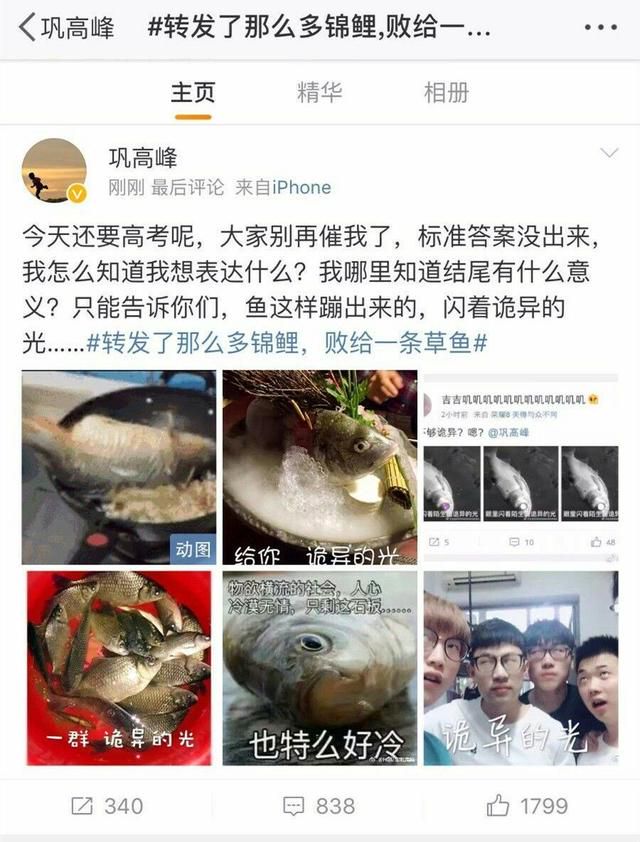Open the screenshot image with three fish

(x=520, y=467)
